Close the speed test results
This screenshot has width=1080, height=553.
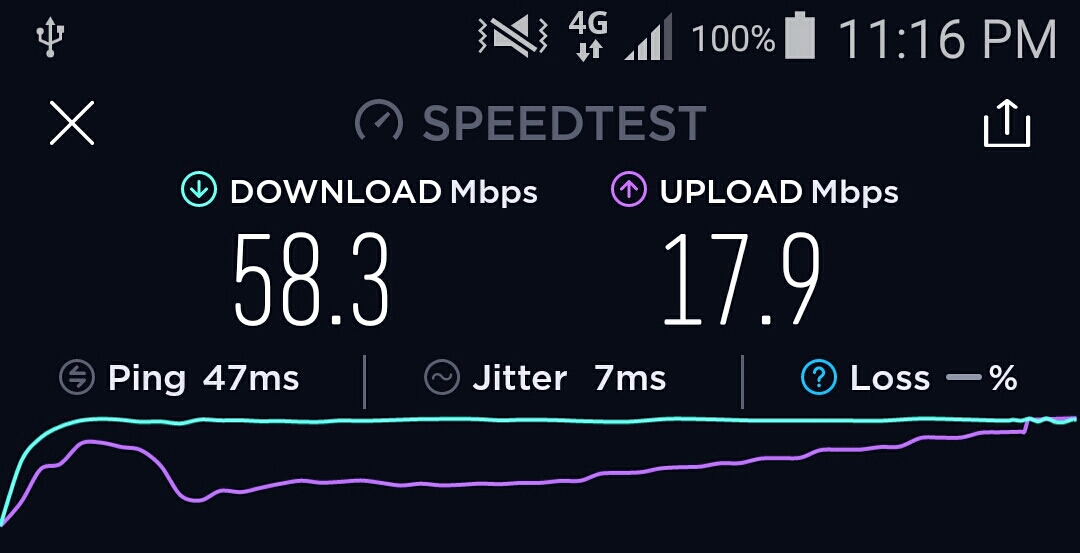[72, 124]
